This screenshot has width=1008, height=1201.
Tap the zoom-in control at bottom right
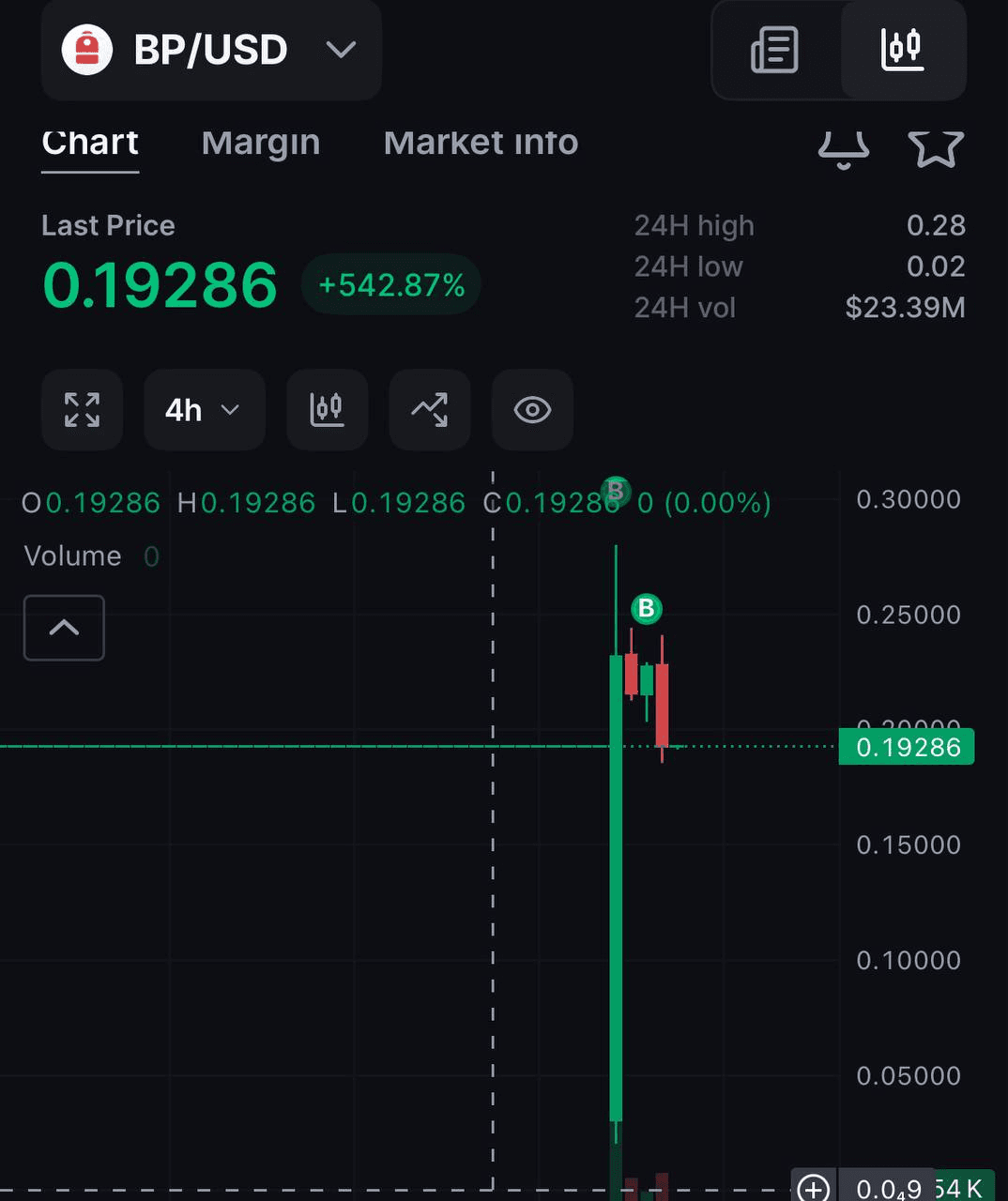coord(813,1187)
